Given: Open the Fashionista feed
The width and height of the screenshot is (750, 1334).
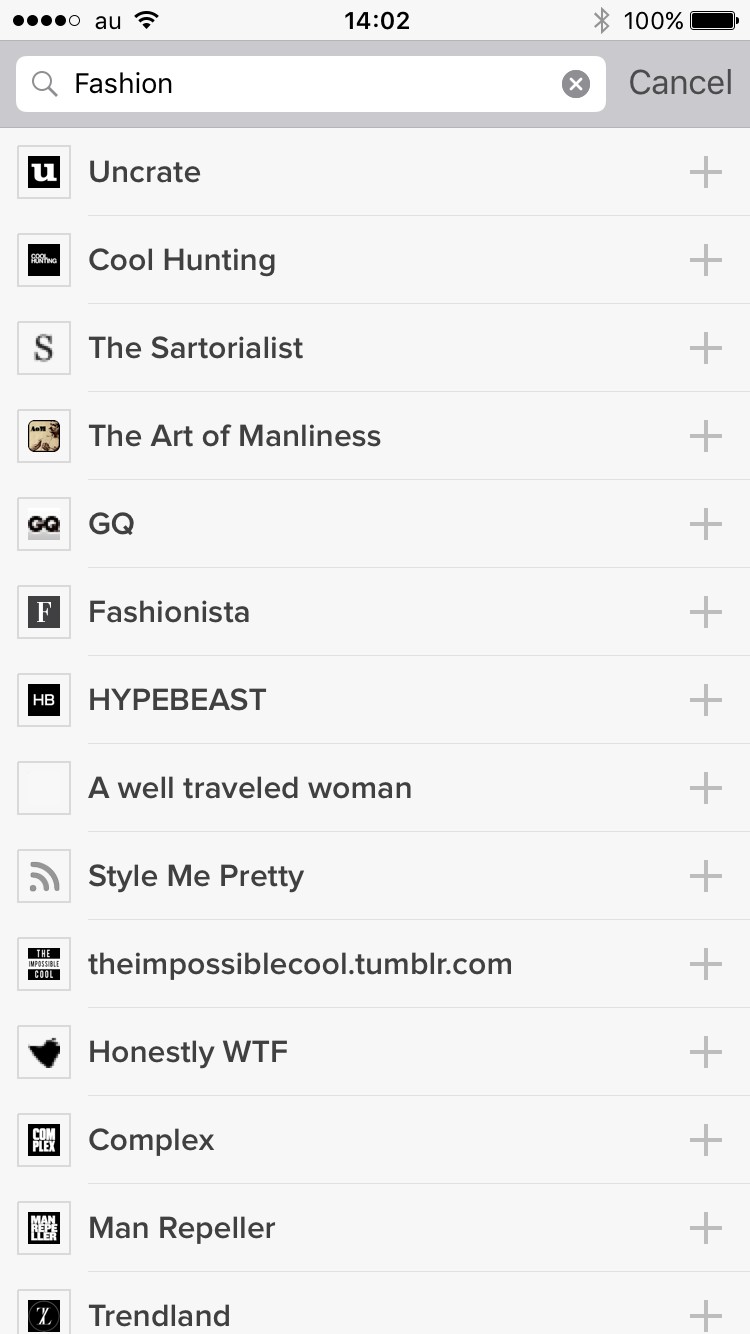Looking at the screenshot, I should (169, 612).
